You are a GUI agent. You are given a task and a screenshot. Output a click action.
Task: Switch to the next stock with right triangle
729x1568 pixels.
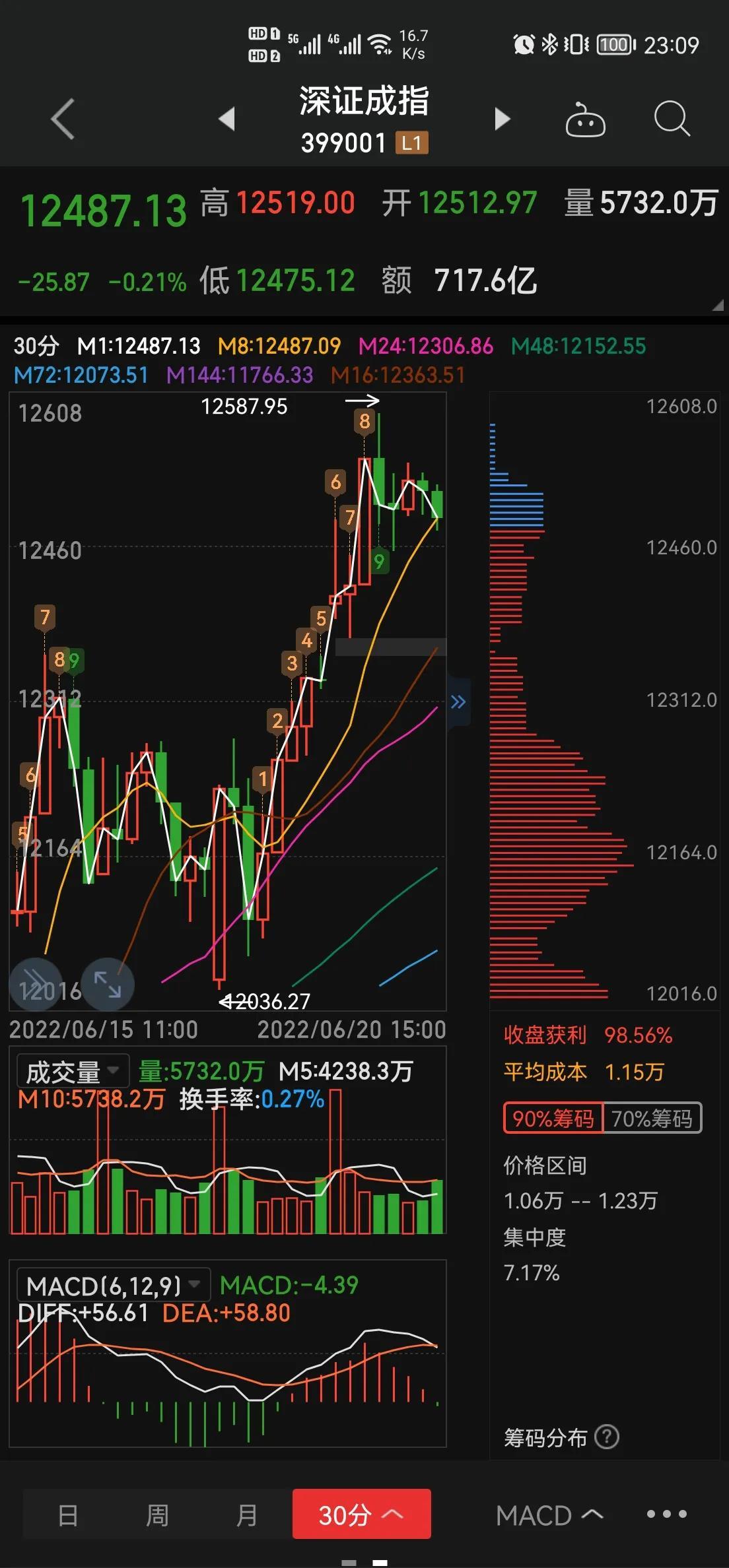coord(502,119)
